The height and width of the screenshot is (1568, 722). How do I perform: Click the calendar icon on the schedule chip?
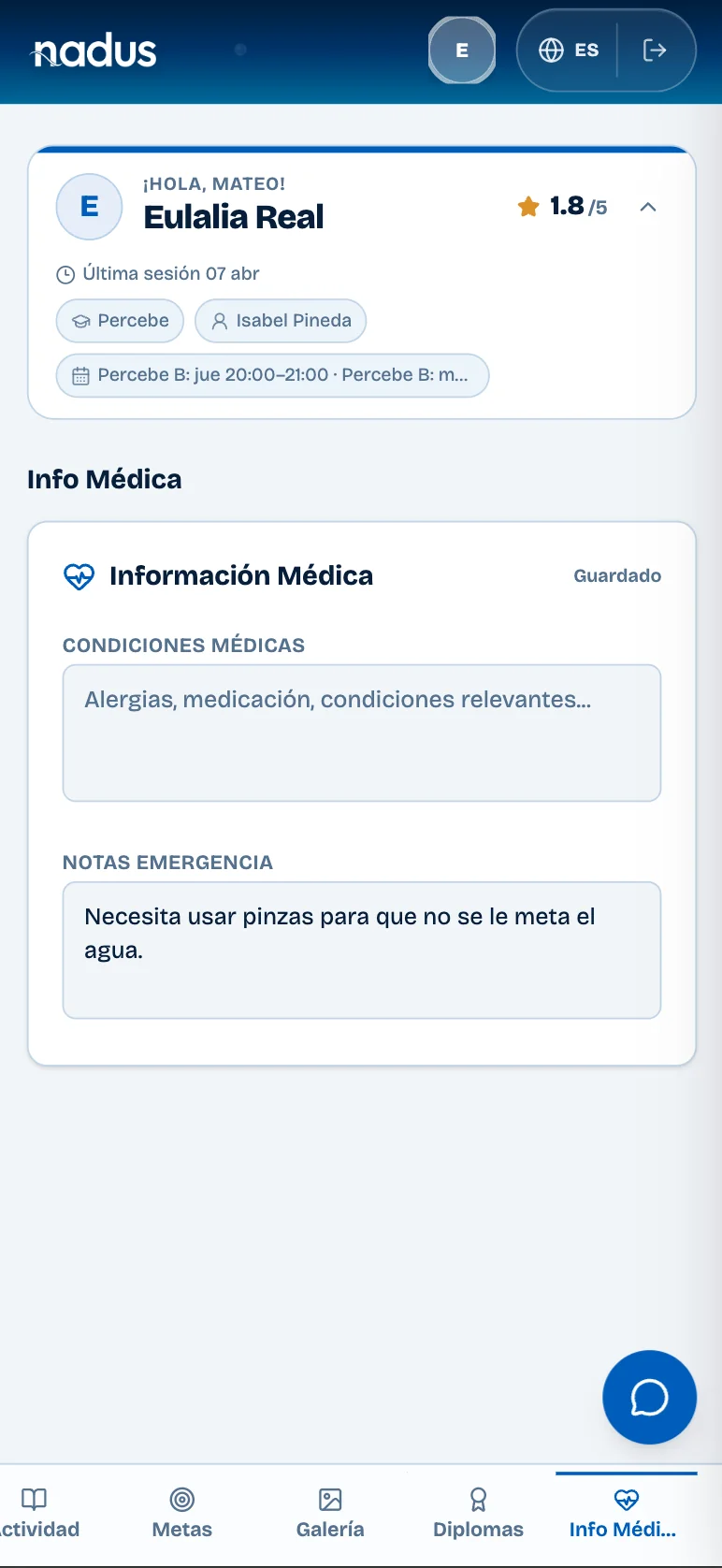81,375
